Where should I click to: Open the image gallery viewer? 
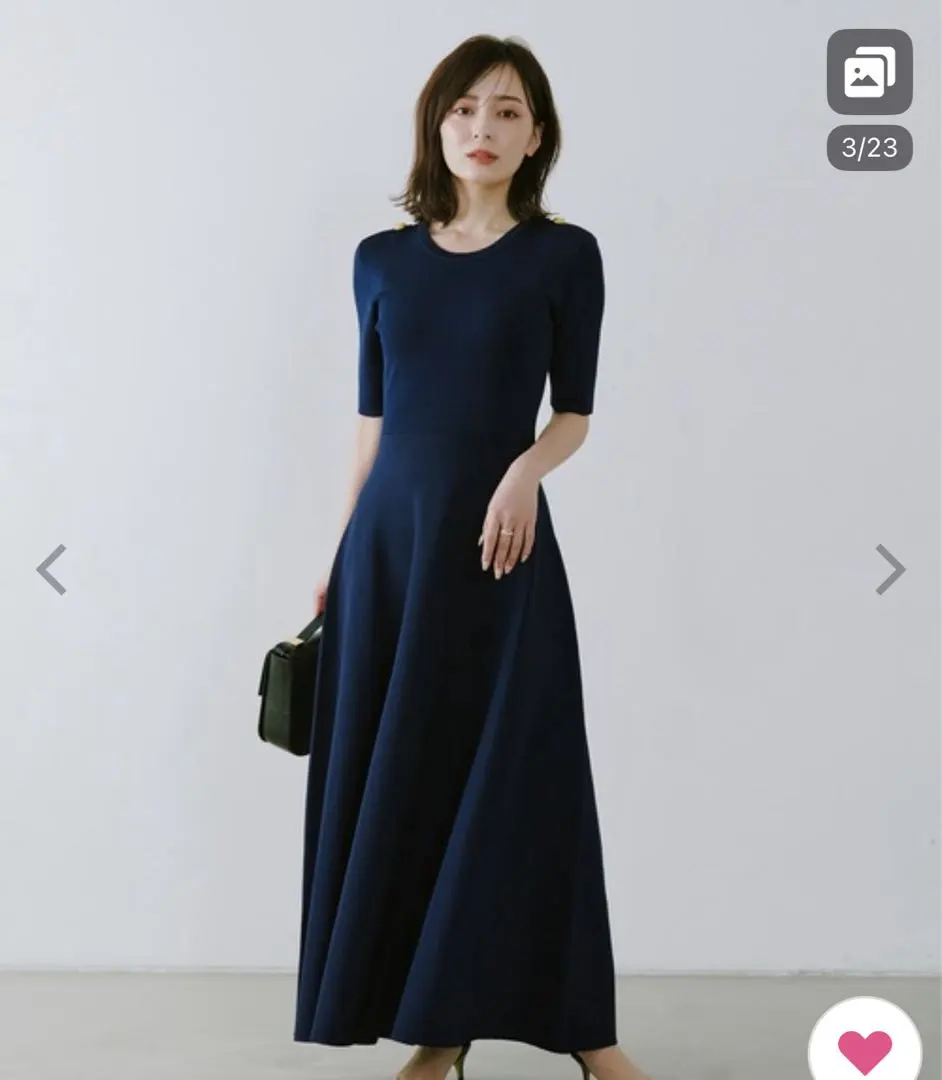(869, 72)
